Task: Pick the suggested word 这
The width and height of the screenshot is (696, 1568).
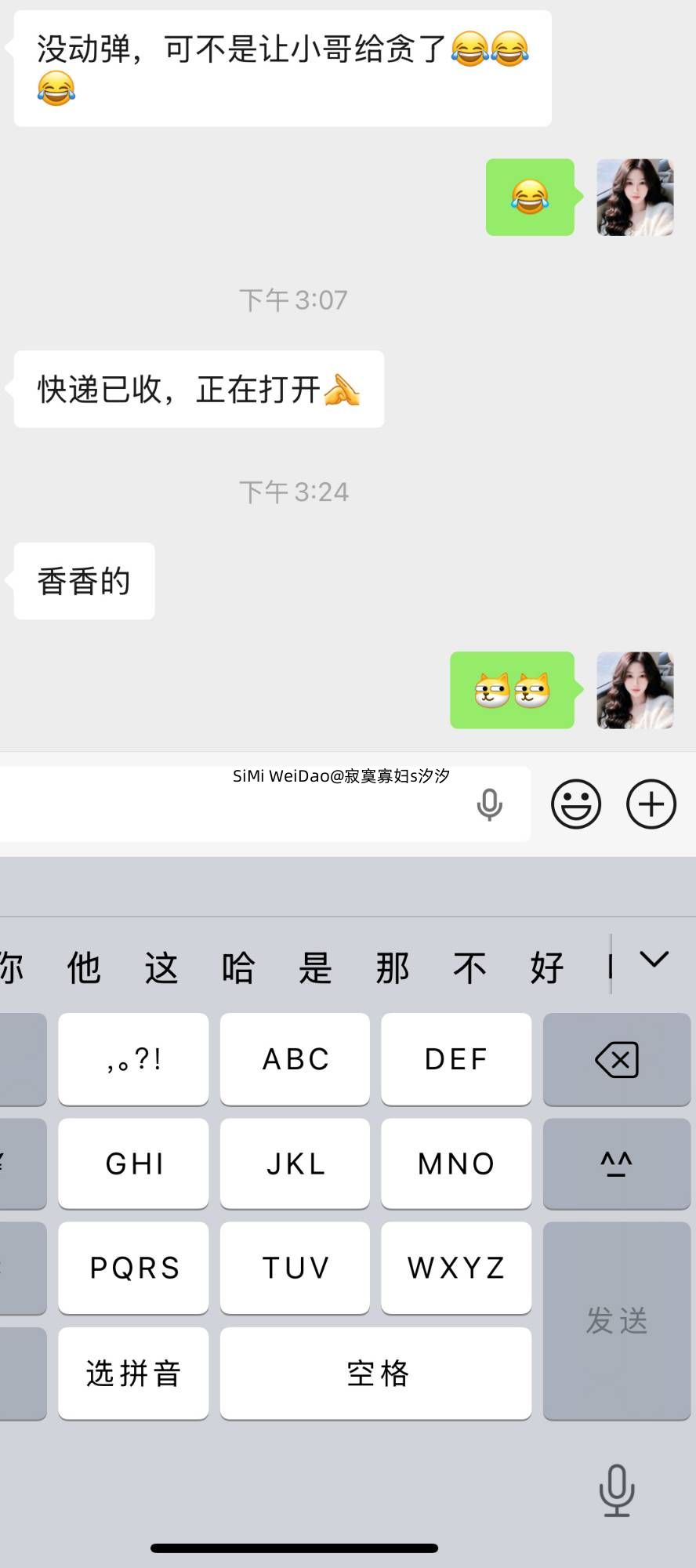Action: click(x=161, y=967)
